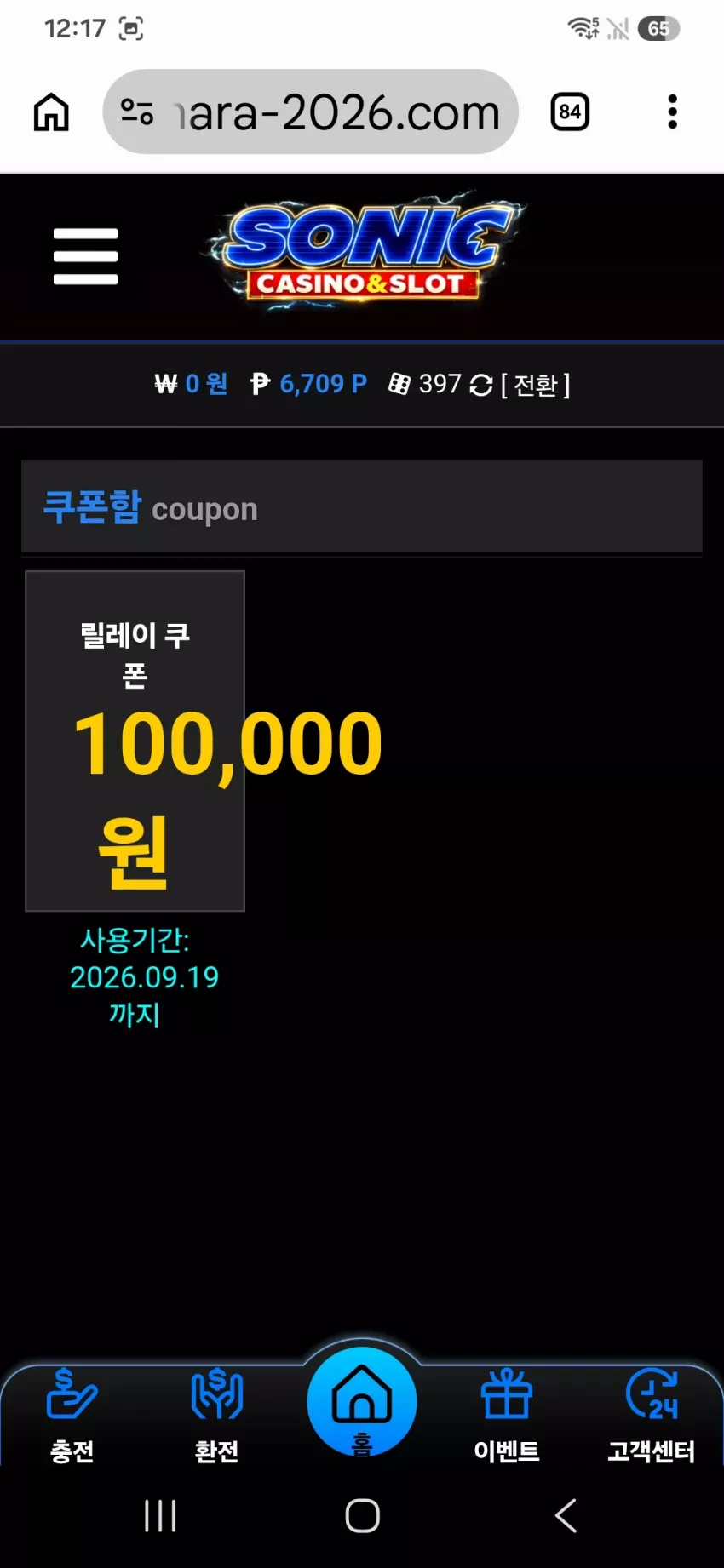Go back with system back button
This screenshot has height=1568, width=724.
566,1516
